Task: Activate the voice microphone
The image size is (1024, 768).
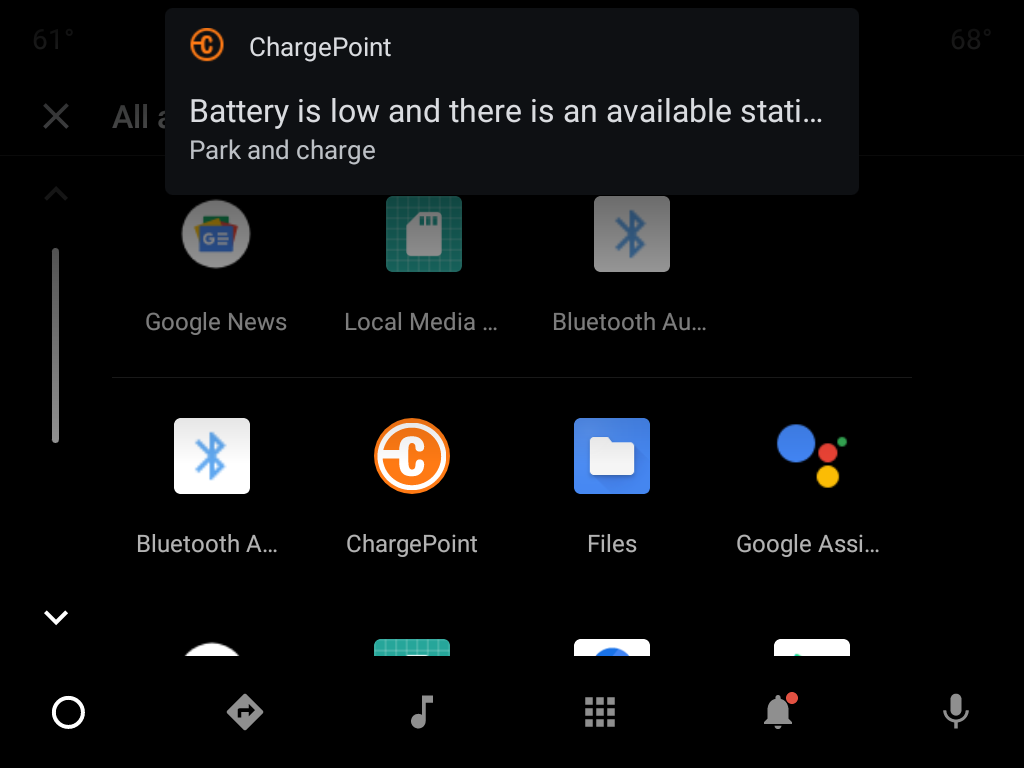Action: tap(955, 712)
